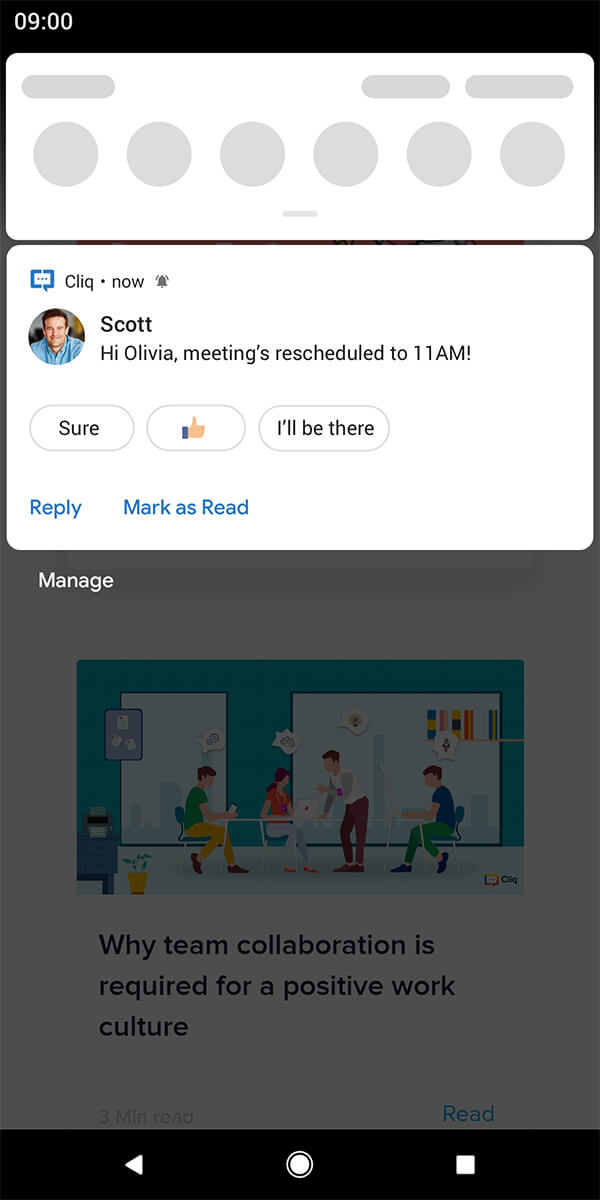This screenshot has width=600, height=1200.
Task: Send the thumbs up emoji reply
Action: [195, 428]
